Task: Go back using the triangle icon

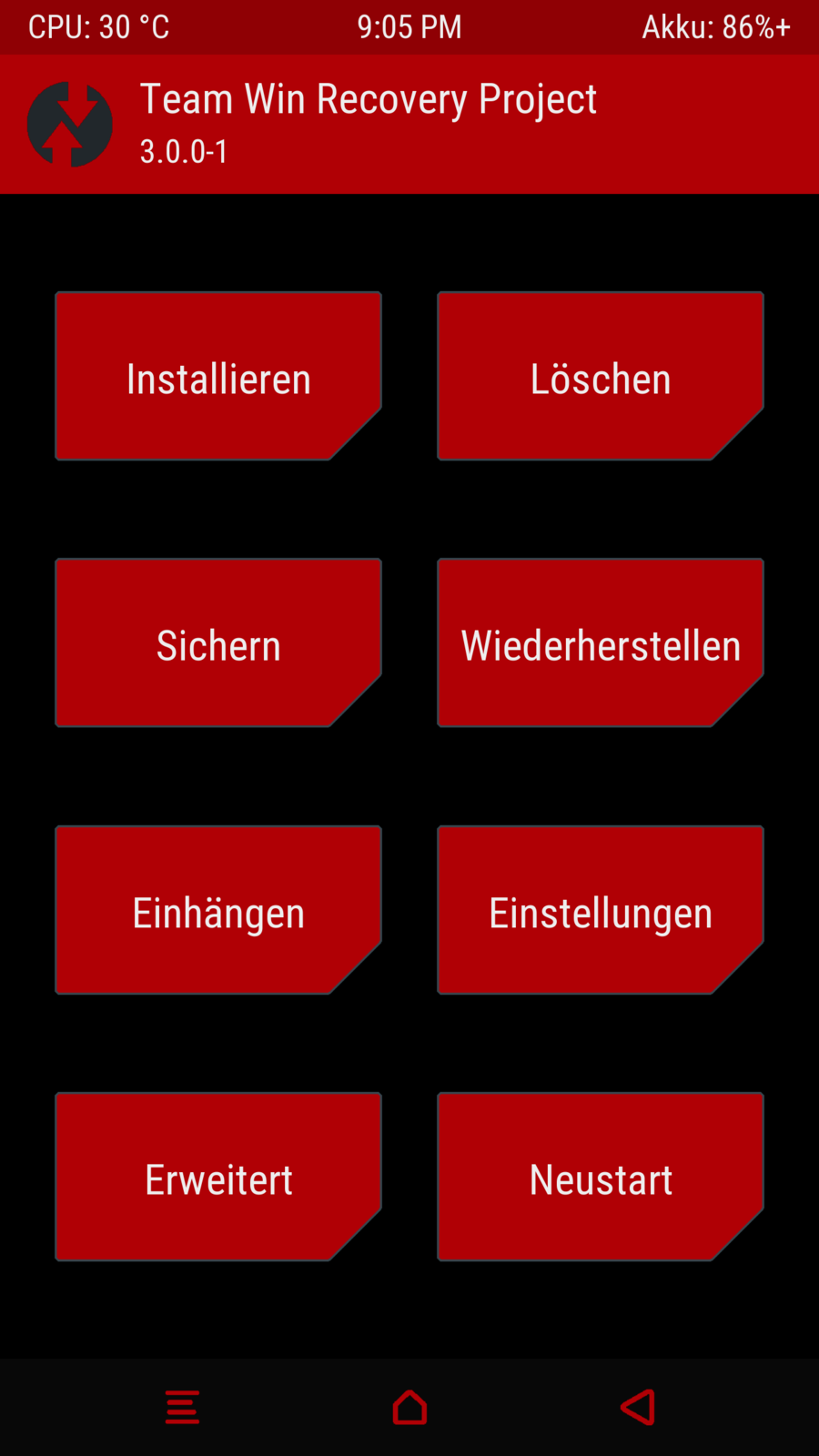Action: pyautogui.click(x=638, y=1407)
